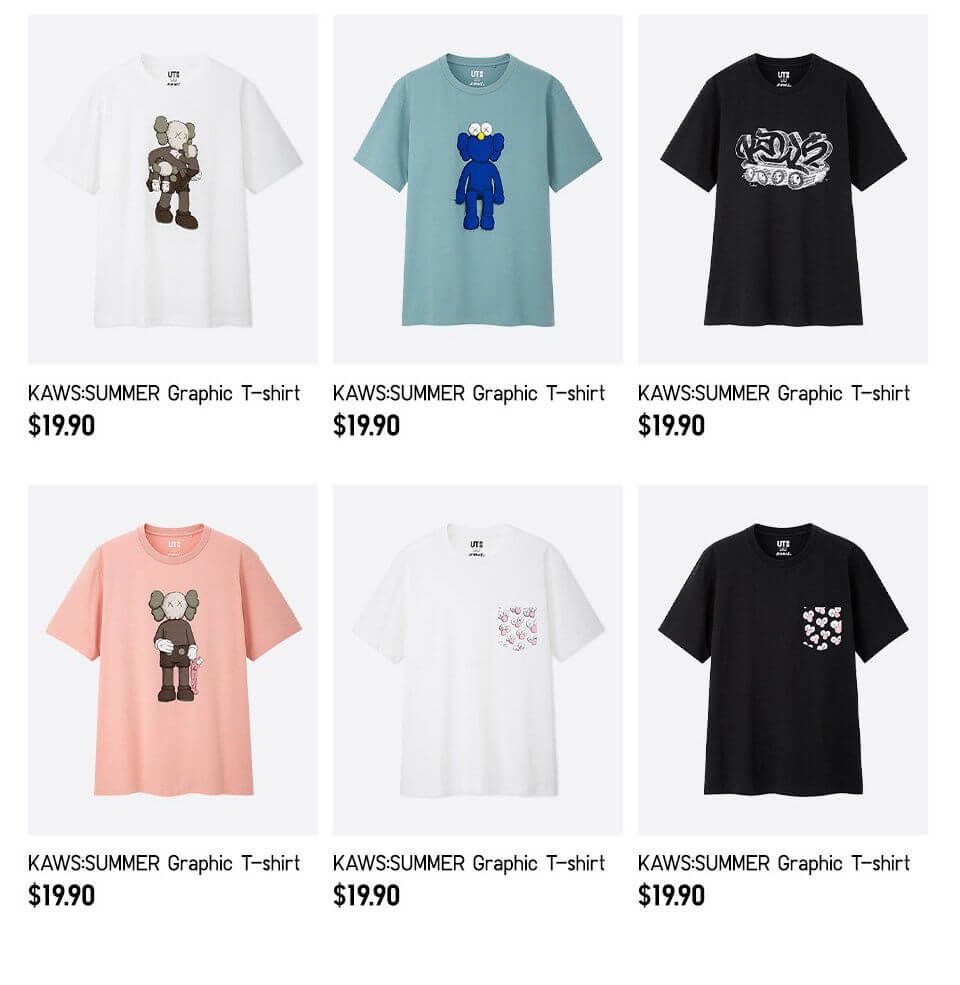Select the black graffiti-logo KAWS T-shirt

783,190
